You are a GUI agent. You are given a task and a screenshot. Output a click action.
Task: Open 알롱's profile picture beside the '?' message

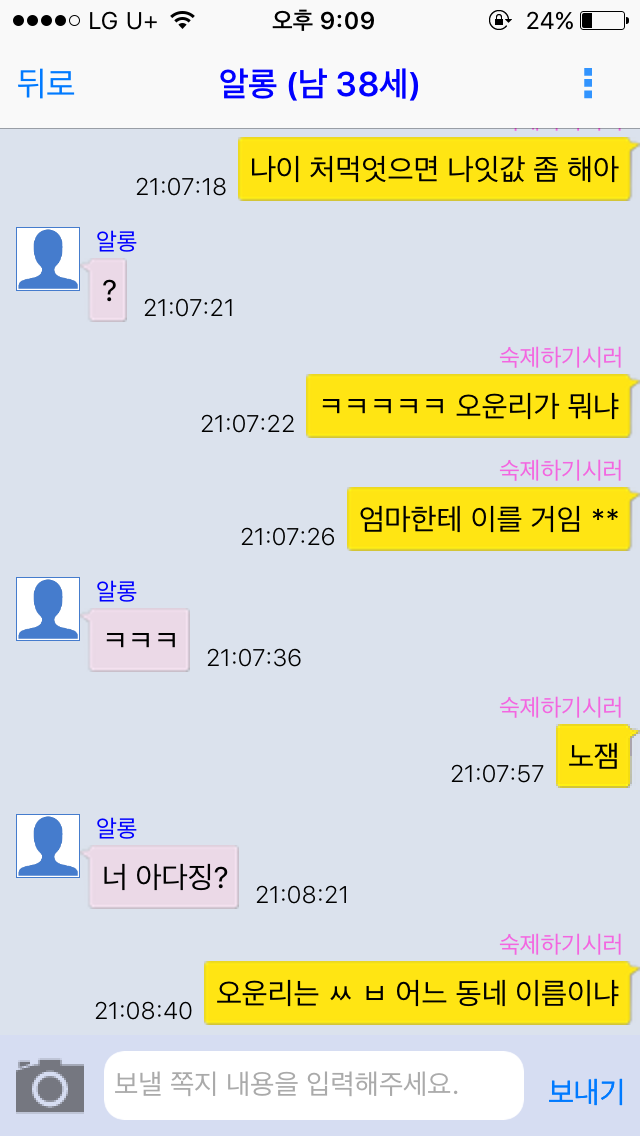click(48, 259)
